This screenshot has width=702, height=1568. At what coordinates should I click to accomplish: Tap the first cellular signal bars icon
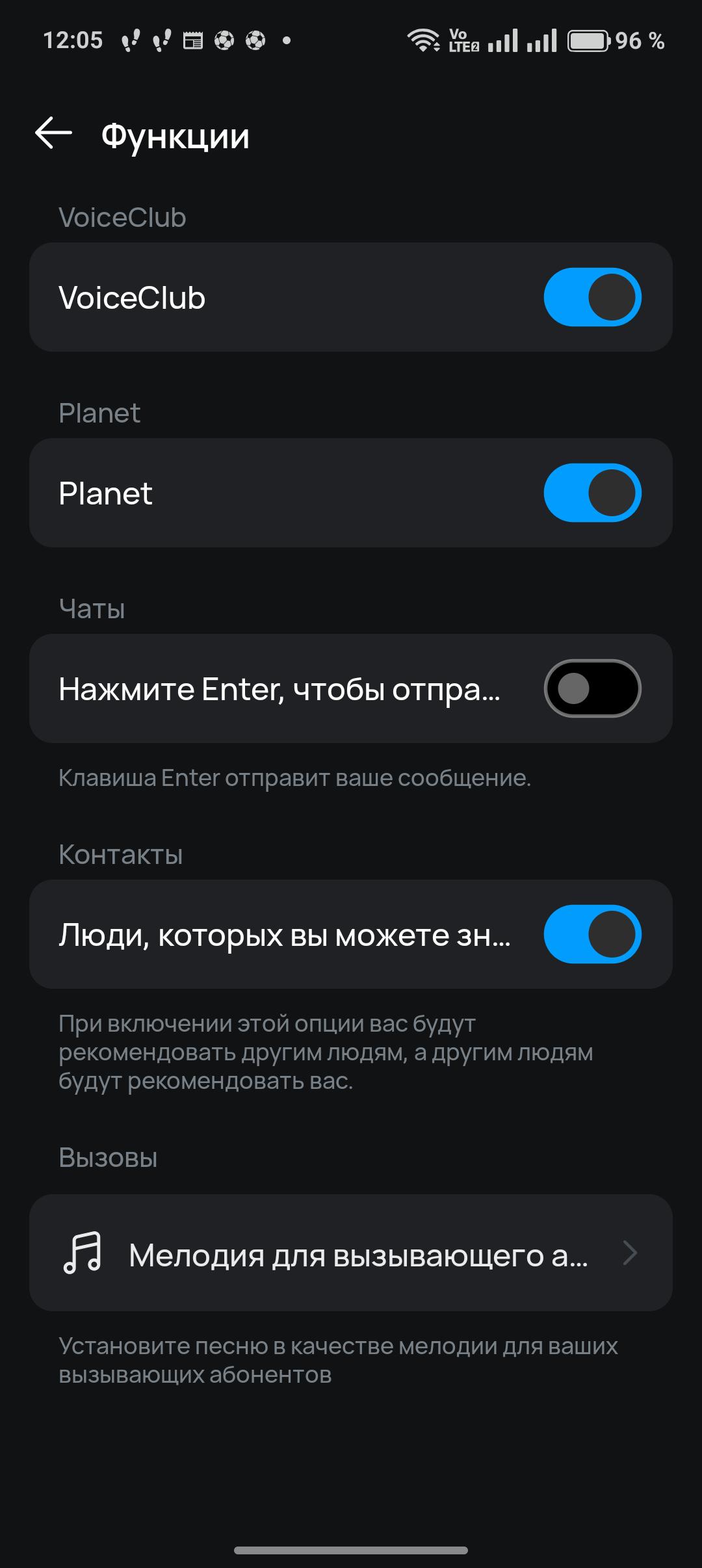(x=502, y=40)
